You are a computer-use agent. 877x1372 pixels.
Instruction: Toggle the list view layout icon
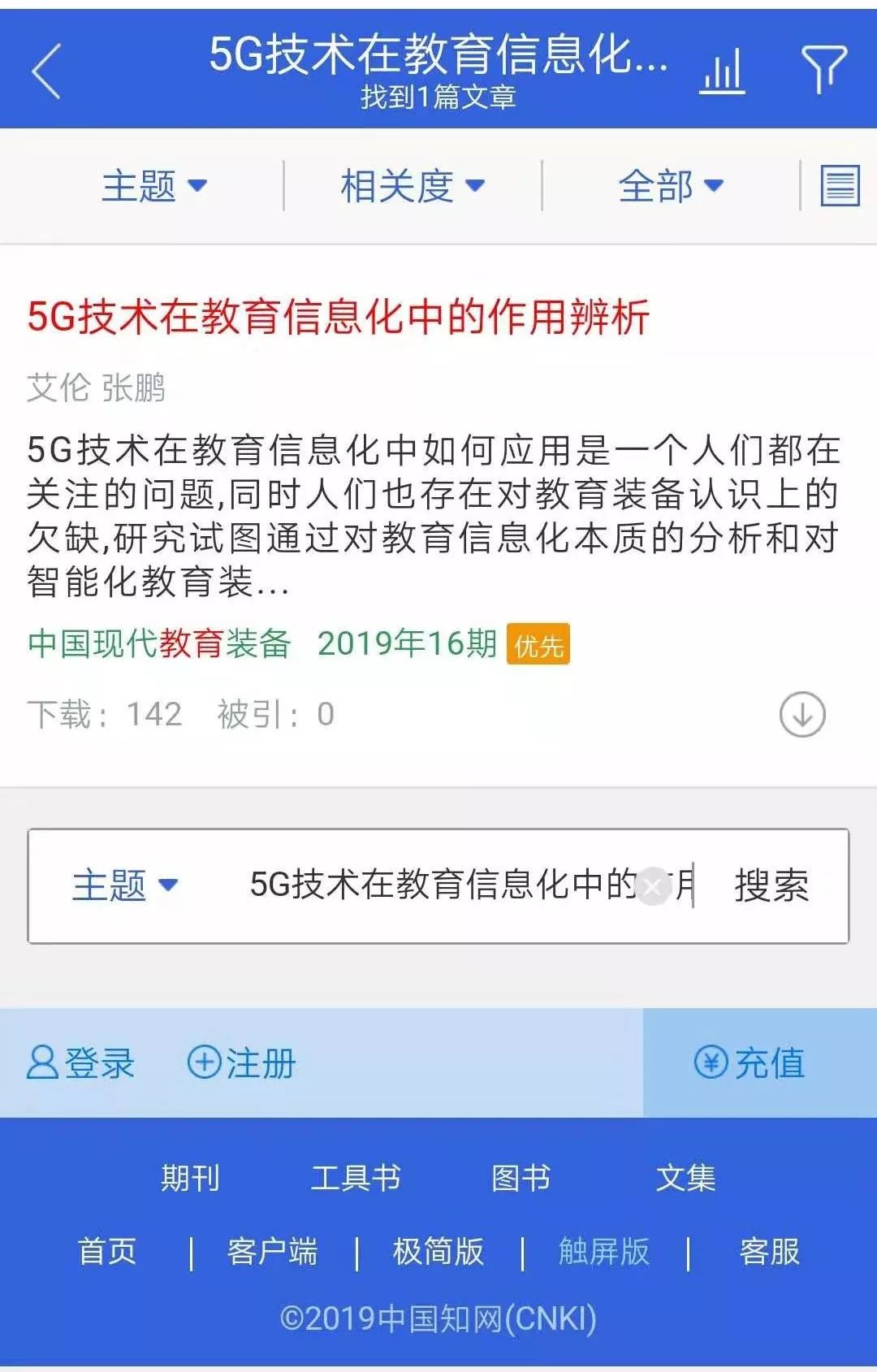tap(840, 186)
